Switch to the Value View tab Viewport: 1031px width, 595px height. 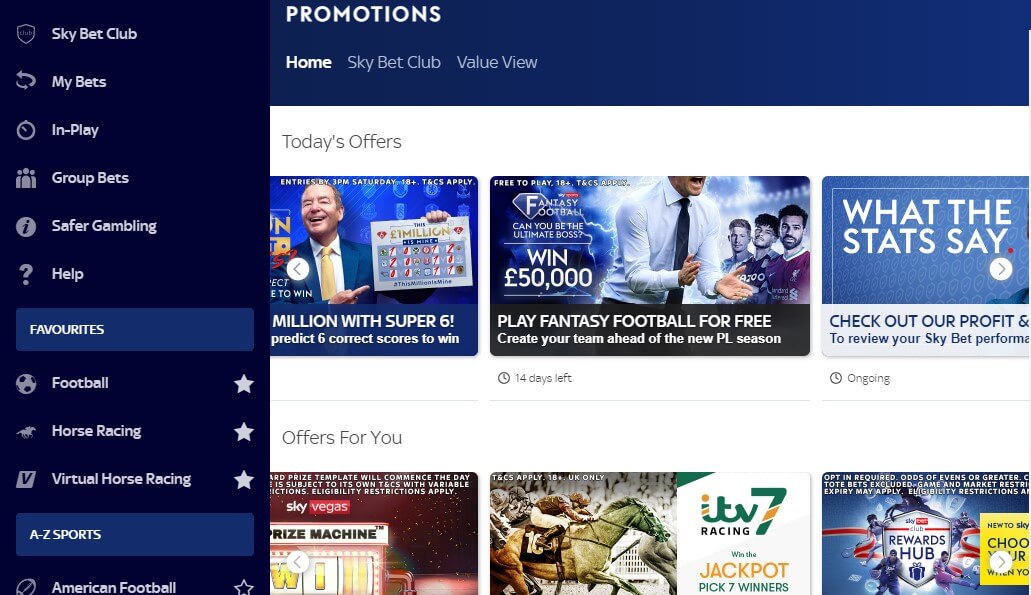497,62
